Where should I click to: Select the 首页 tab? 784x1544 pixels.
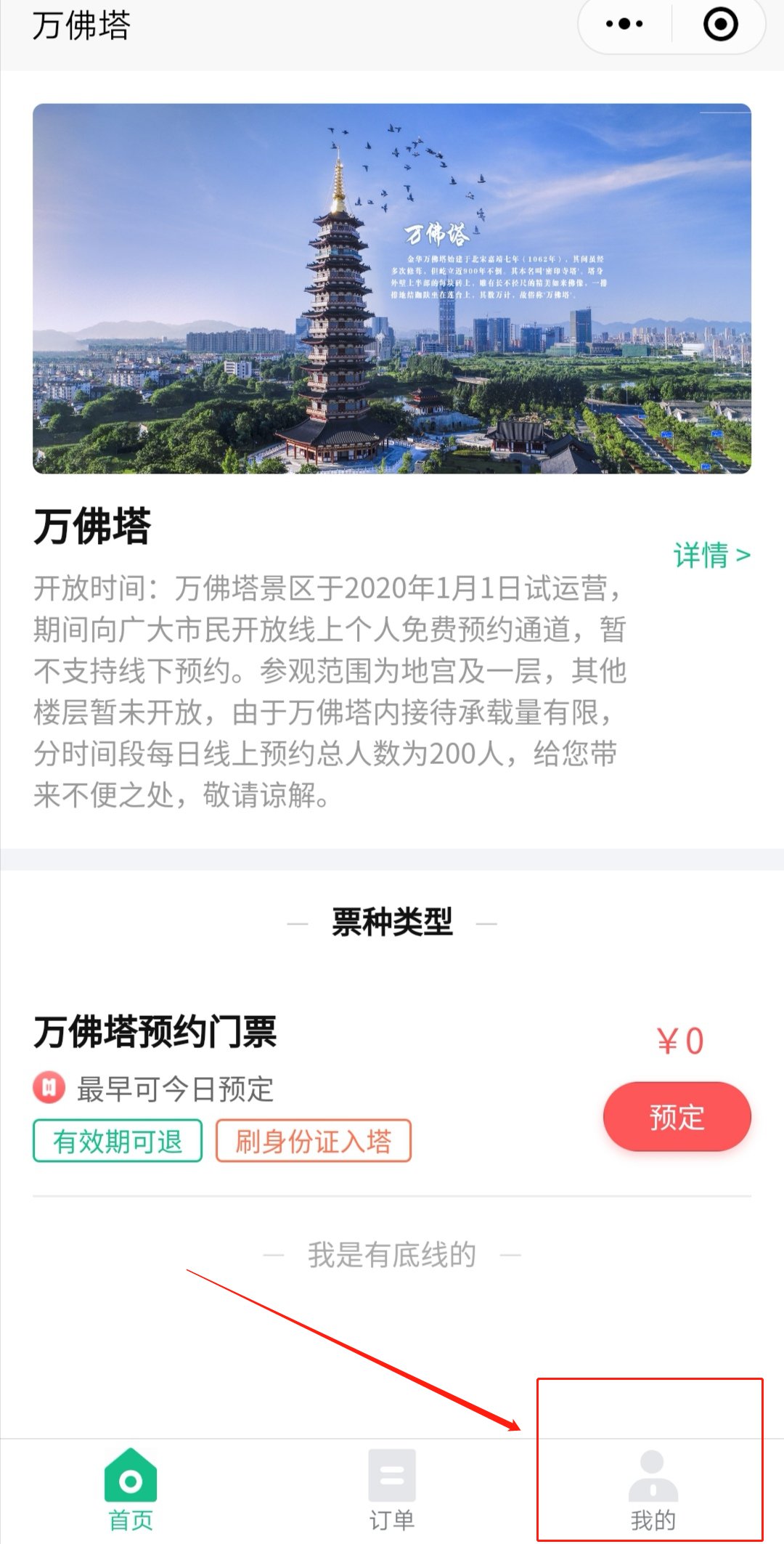pyautogui.click(x=131, y=1489)
